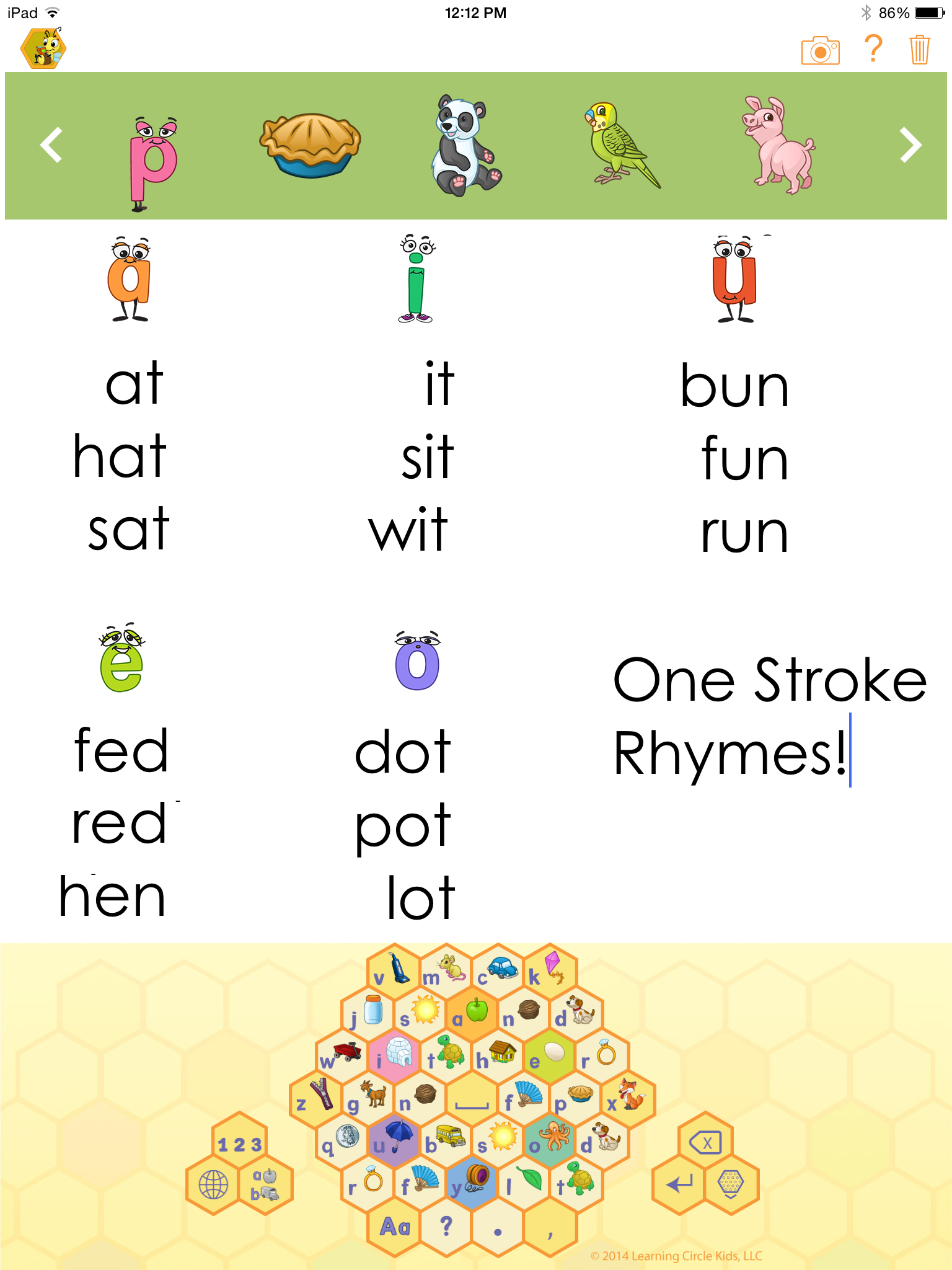
Task: Tap the question mark key
Action: point(446,1227)
